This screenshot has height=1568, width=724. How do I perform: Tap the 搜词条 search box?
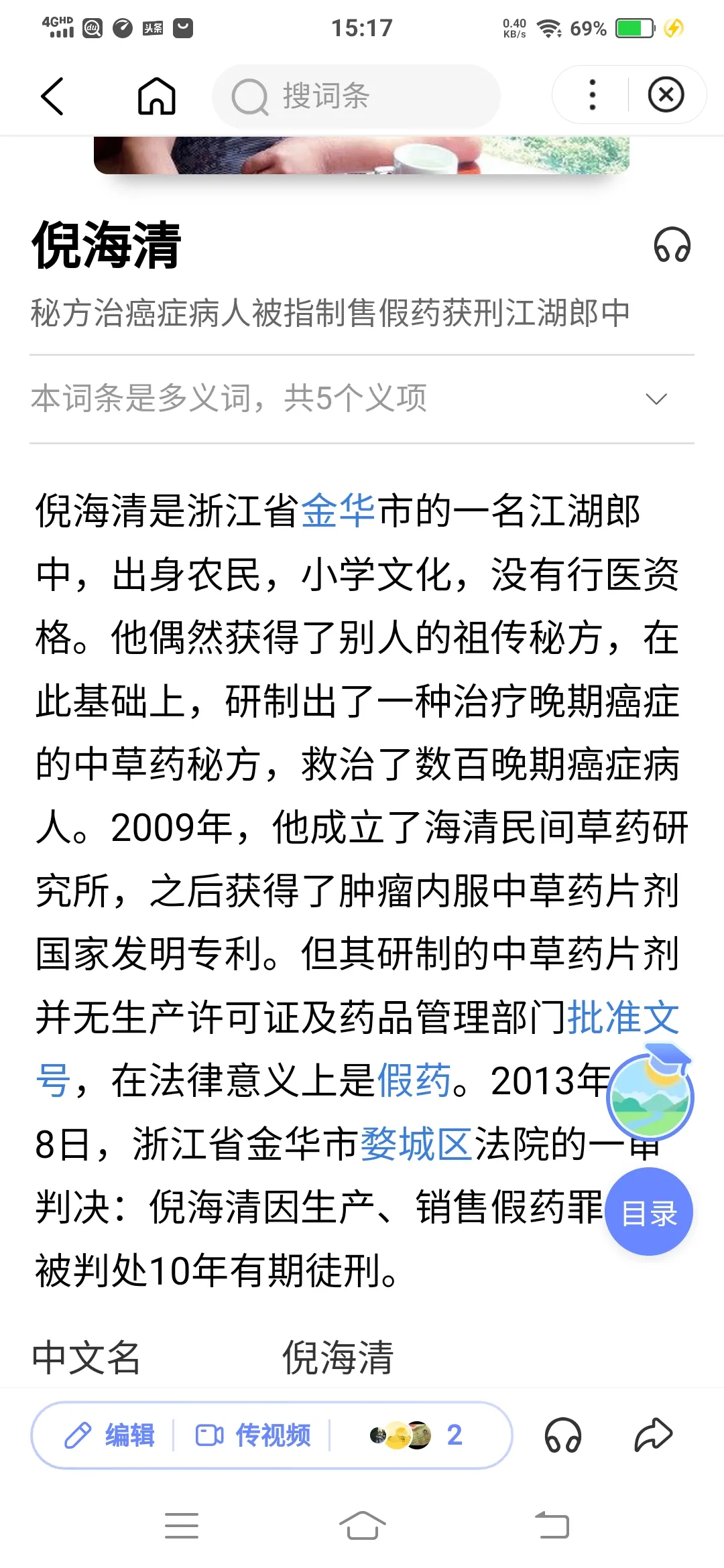click(x=357, y=96)
